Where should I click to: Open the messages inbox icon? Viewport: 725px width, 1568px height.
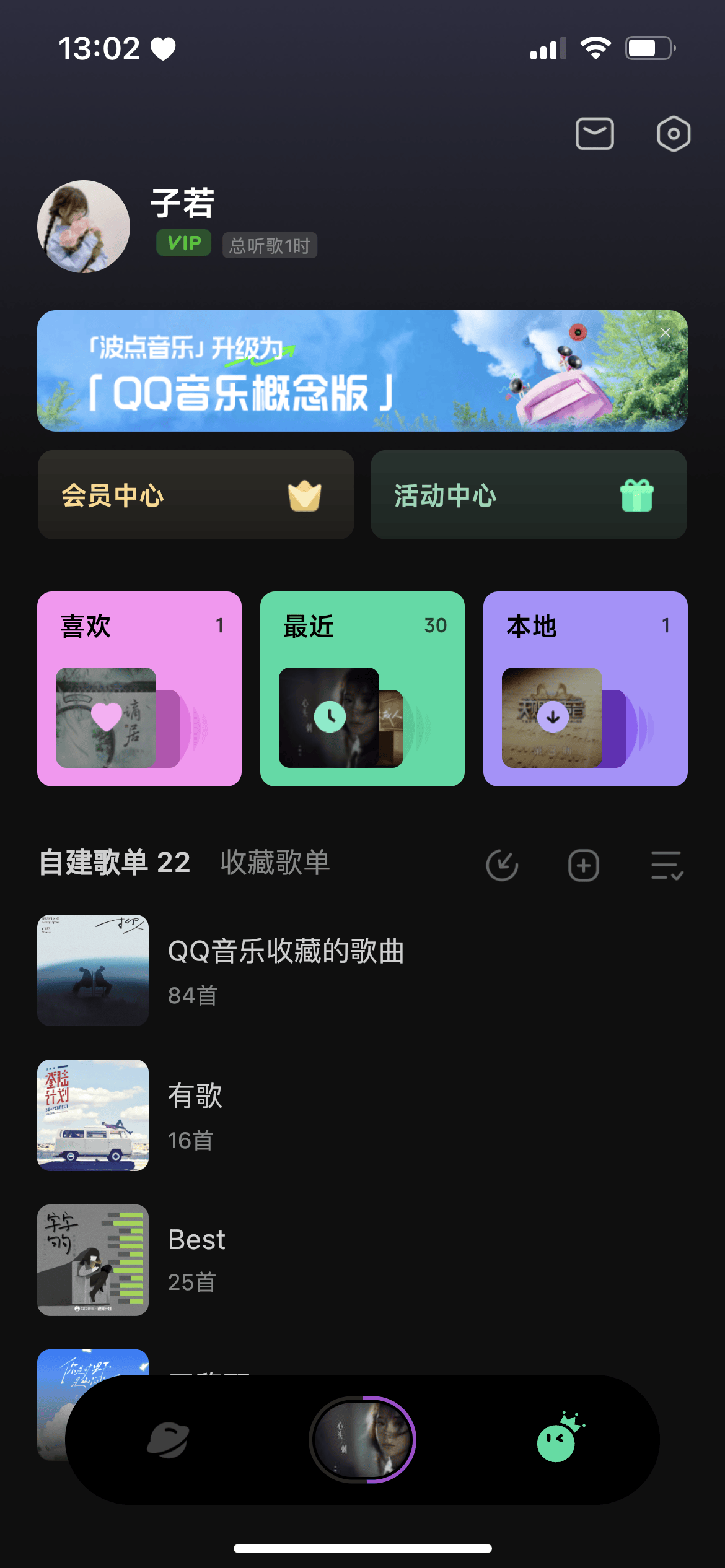point(594,134)
